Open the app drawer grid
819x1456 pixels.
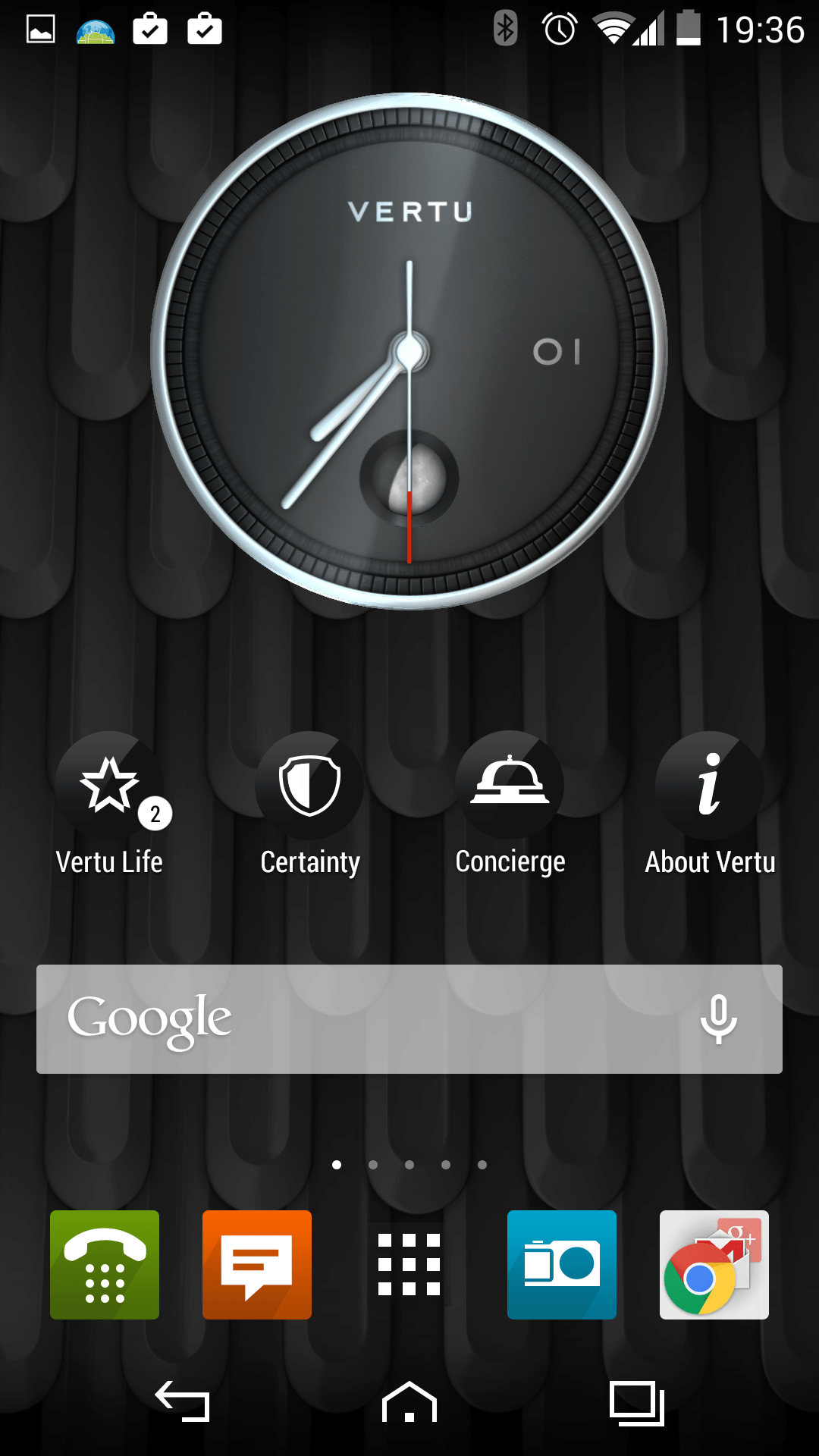point(409,1264)
